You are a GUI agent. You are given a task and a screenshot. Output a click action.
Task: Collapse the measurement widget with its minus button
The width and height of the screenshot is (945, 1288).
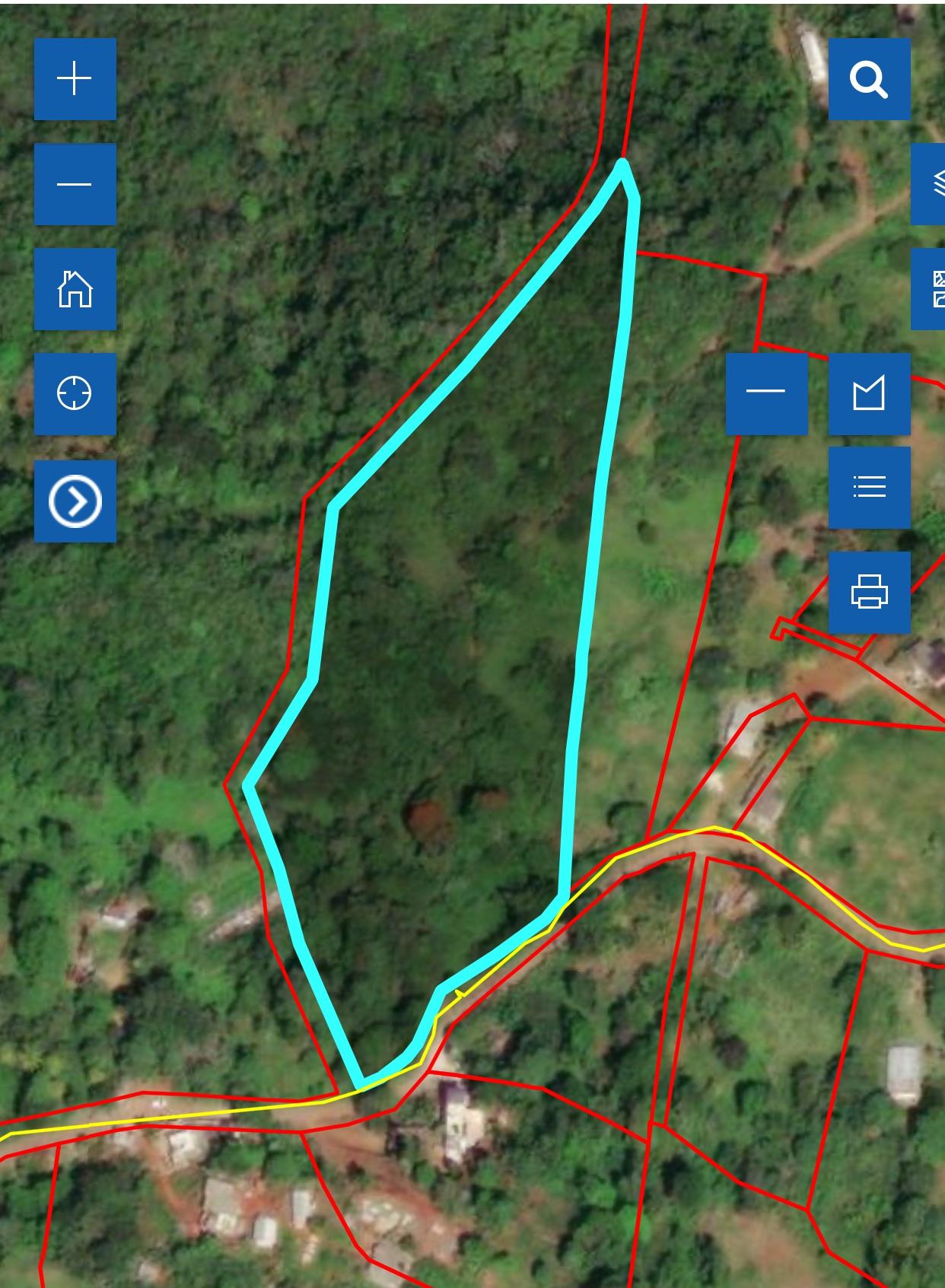pos(766,392)
